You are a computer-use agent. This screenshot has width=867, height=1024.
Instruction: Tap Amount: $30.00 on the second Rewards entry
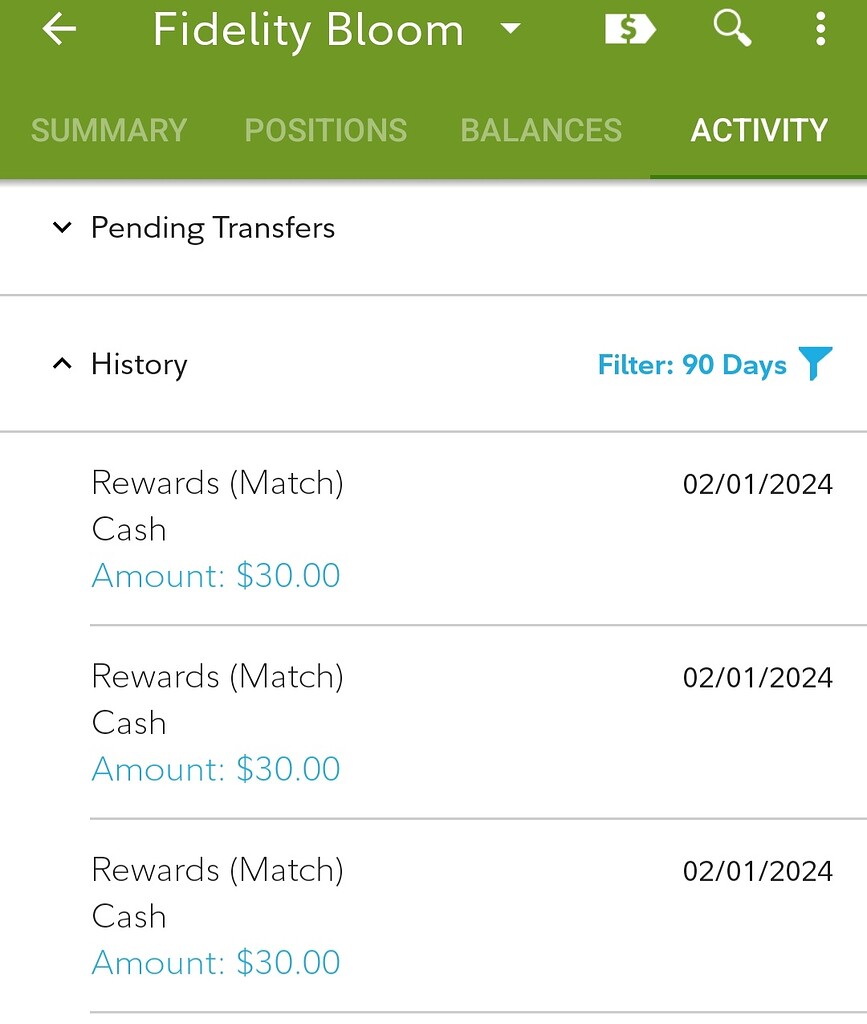tap(216, 770)
